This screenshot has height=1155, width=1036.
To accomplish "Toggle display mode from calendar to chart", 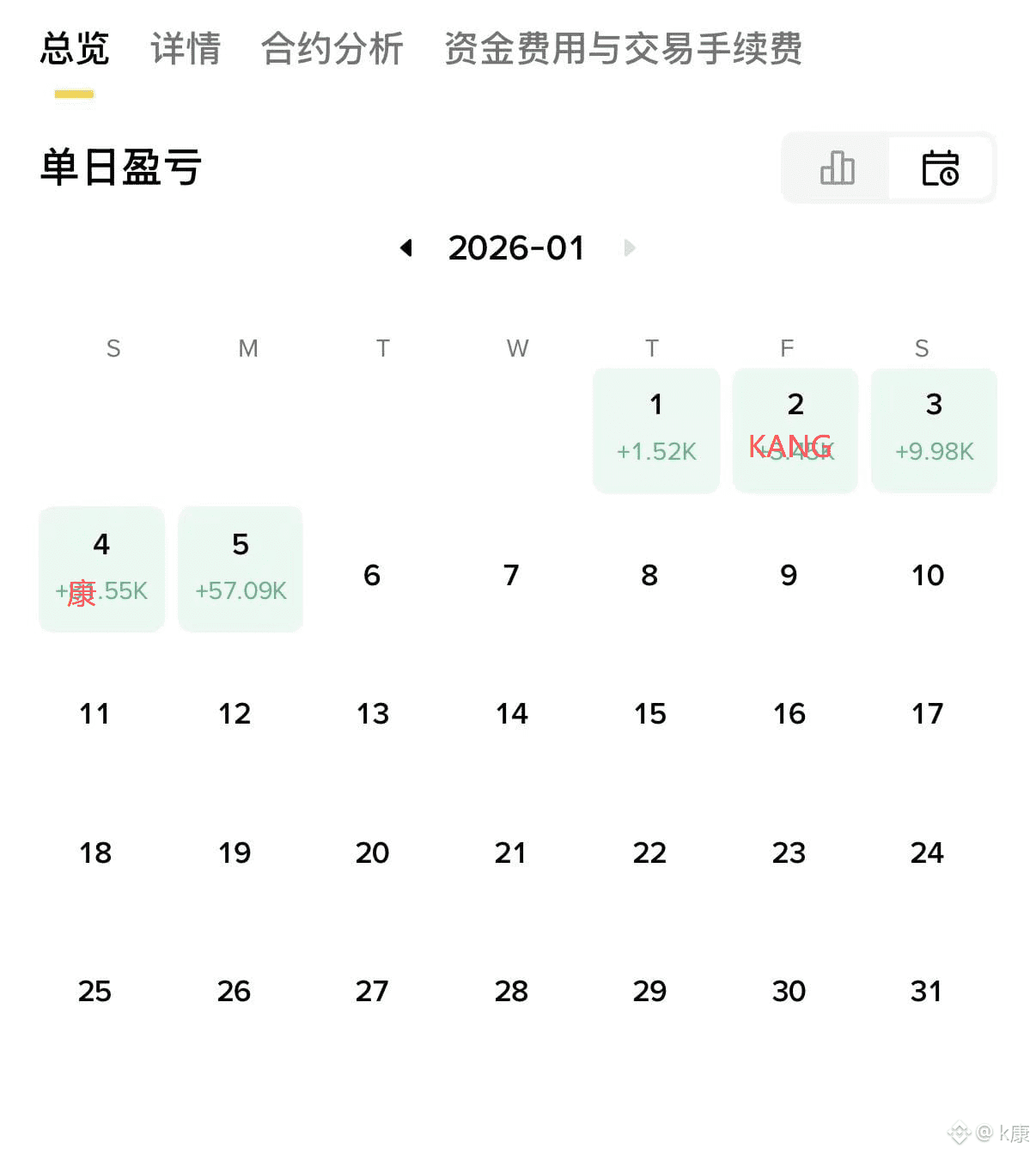I will point(837,168).
